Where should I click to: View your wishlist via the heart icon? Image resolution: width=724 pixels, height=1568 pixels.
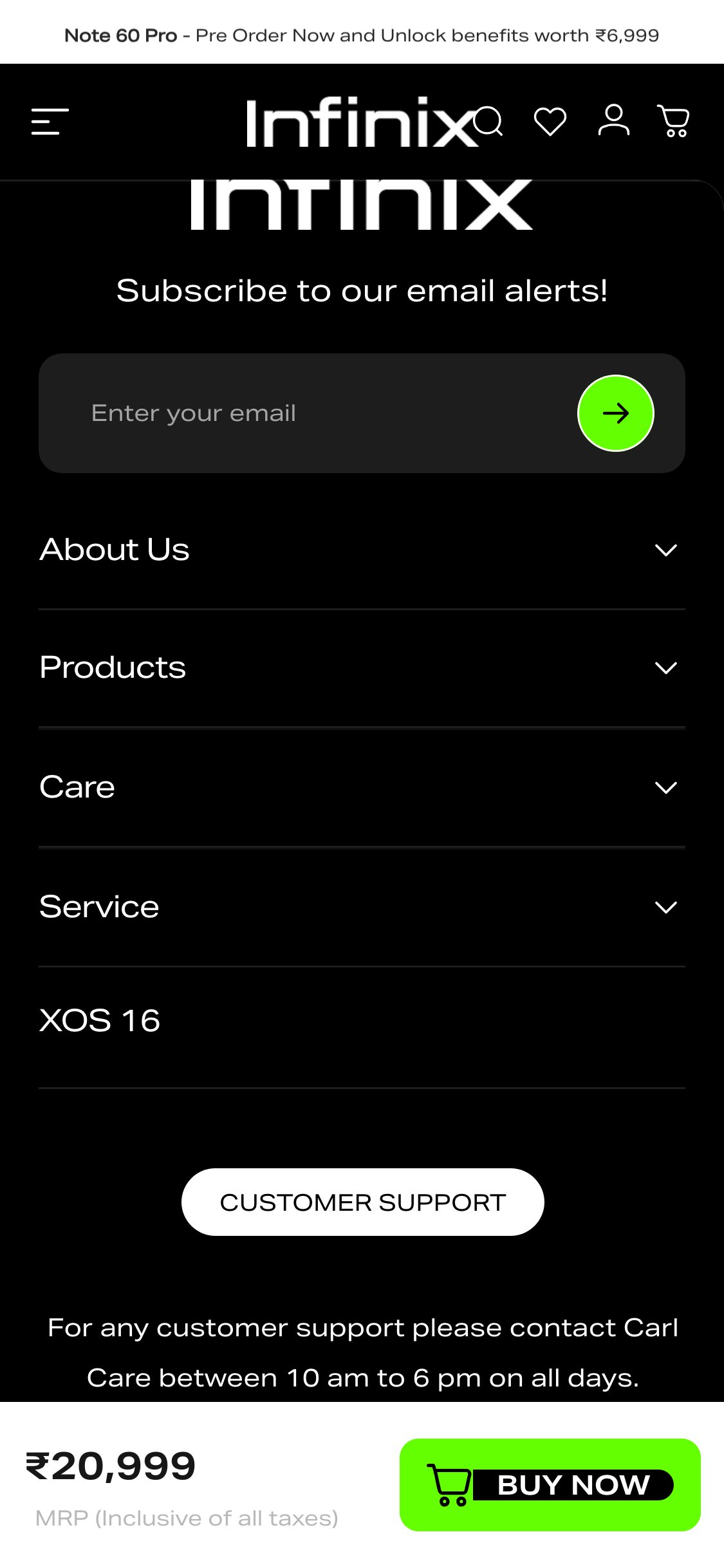[x=550, y=121]
